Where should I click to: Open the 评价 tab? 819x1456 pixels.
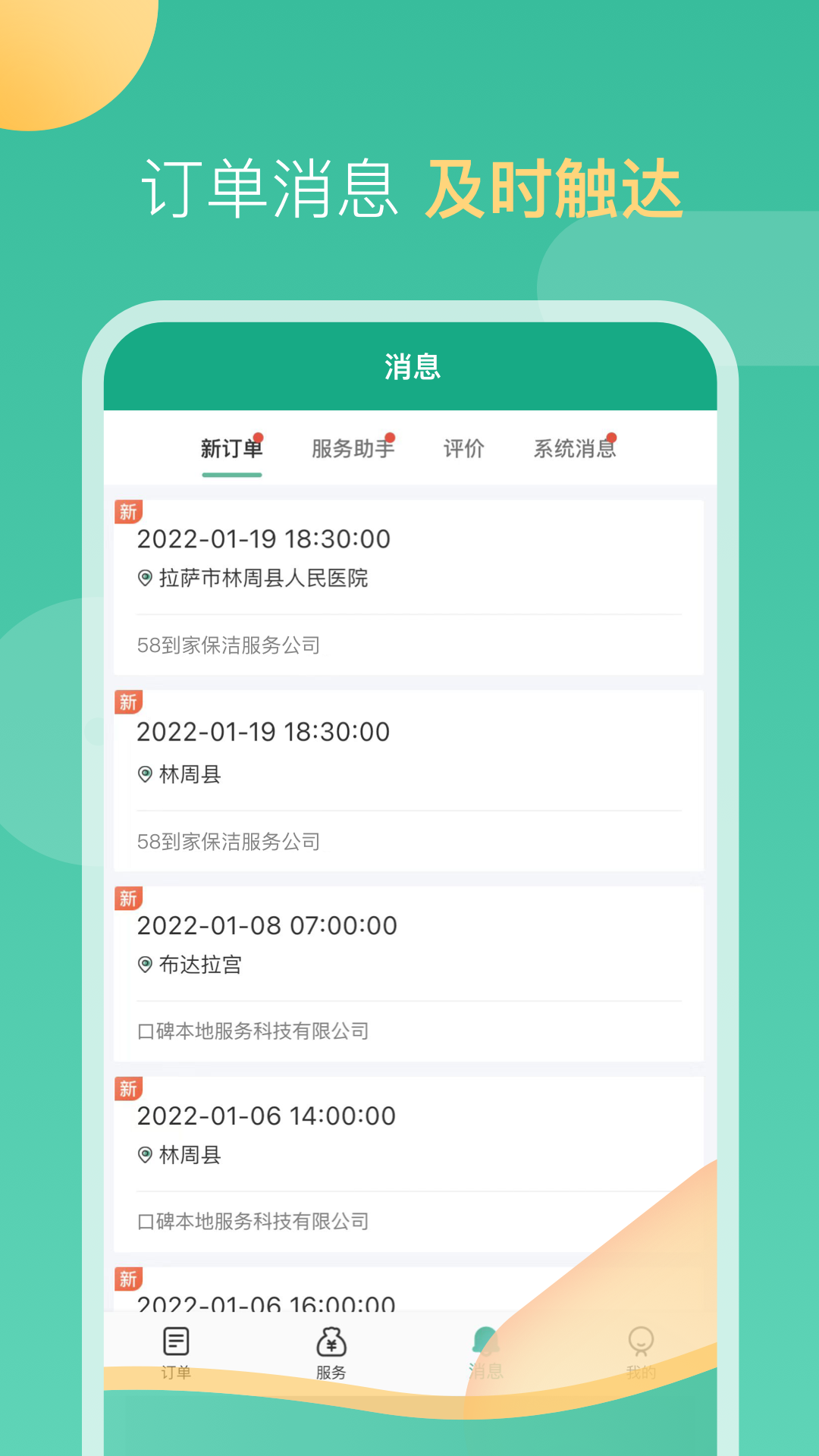coord(464,448)
